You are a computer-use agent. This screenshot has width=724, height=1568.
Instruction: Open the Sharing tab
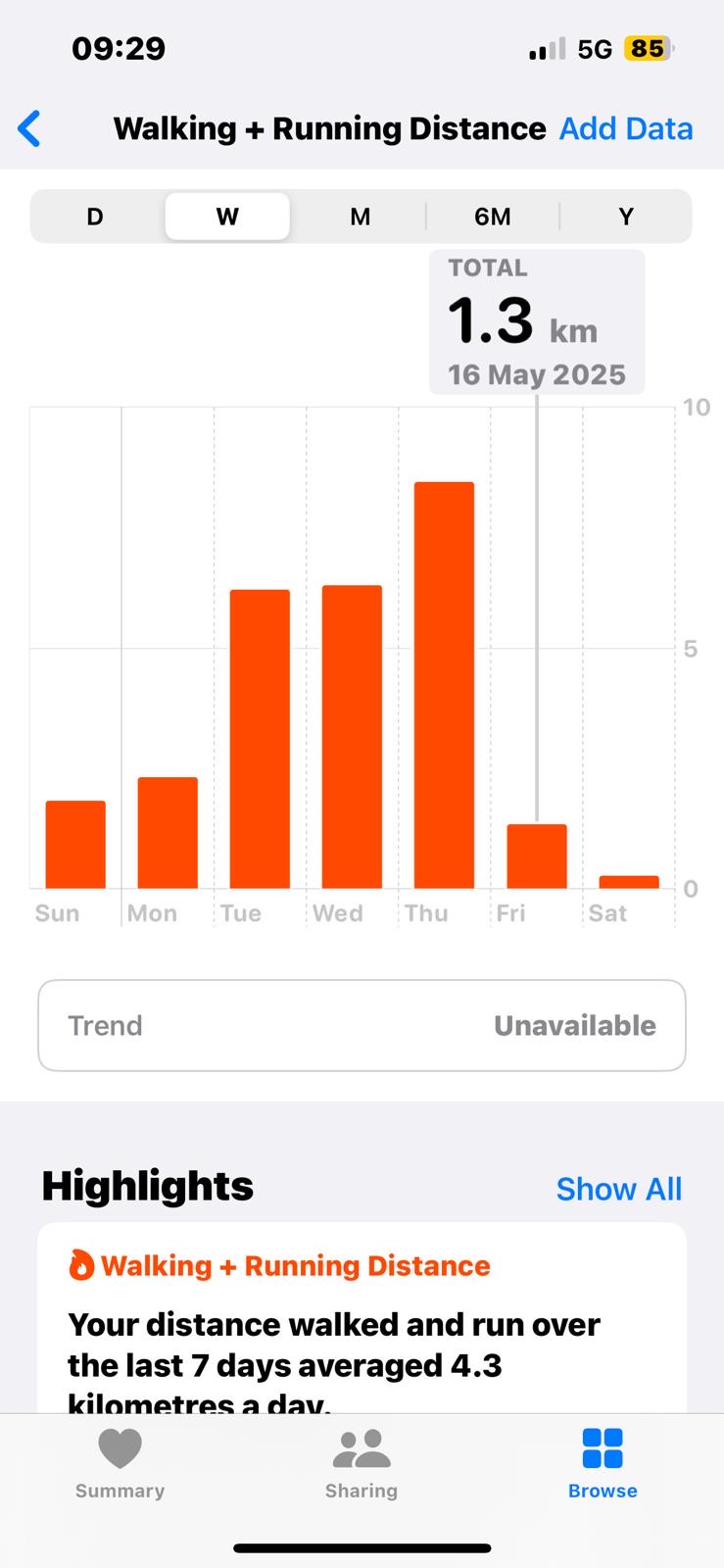(362, 1463)
